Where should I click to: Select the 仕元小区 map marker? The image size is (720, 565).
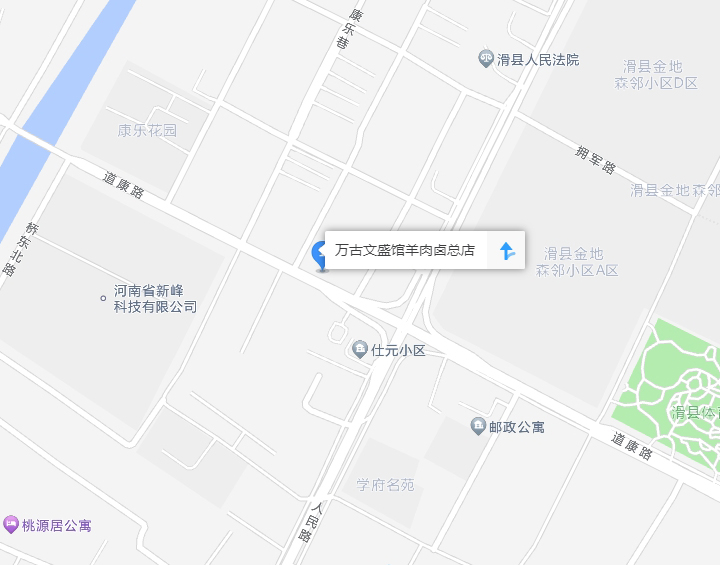360,350
